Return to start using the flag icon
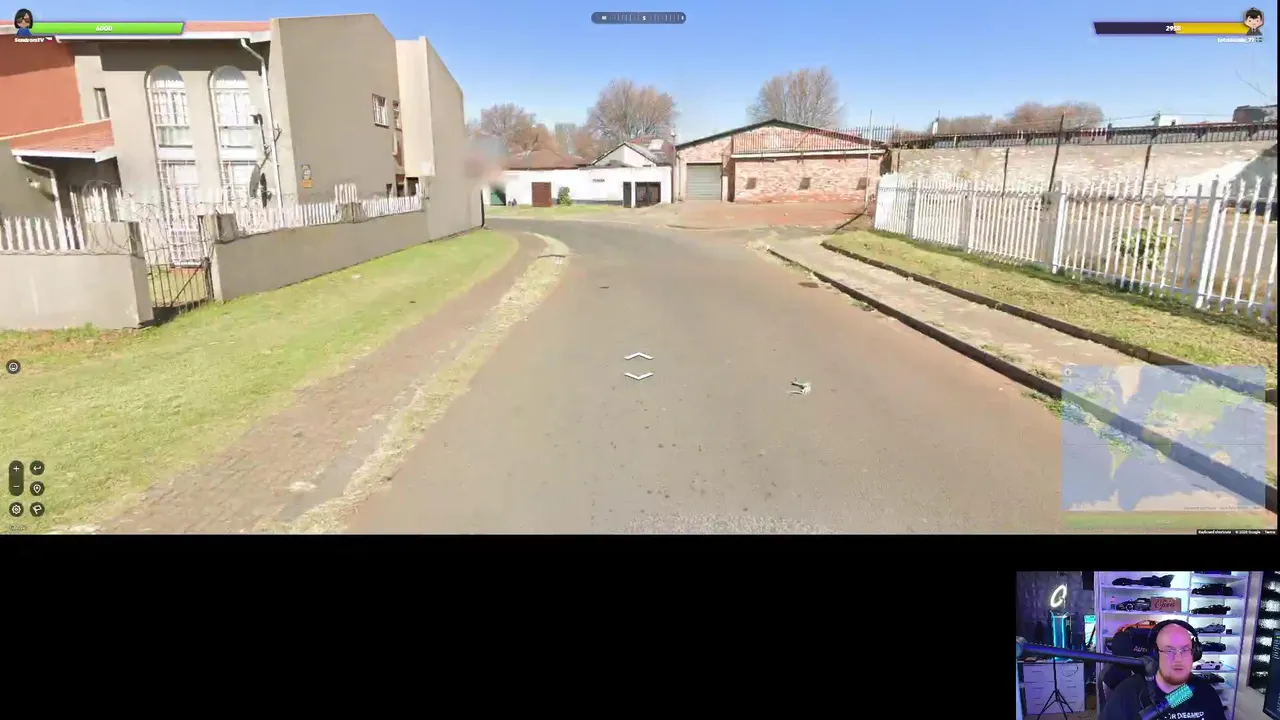Screen dimensions: 1280x720 (x=37, y=509)
